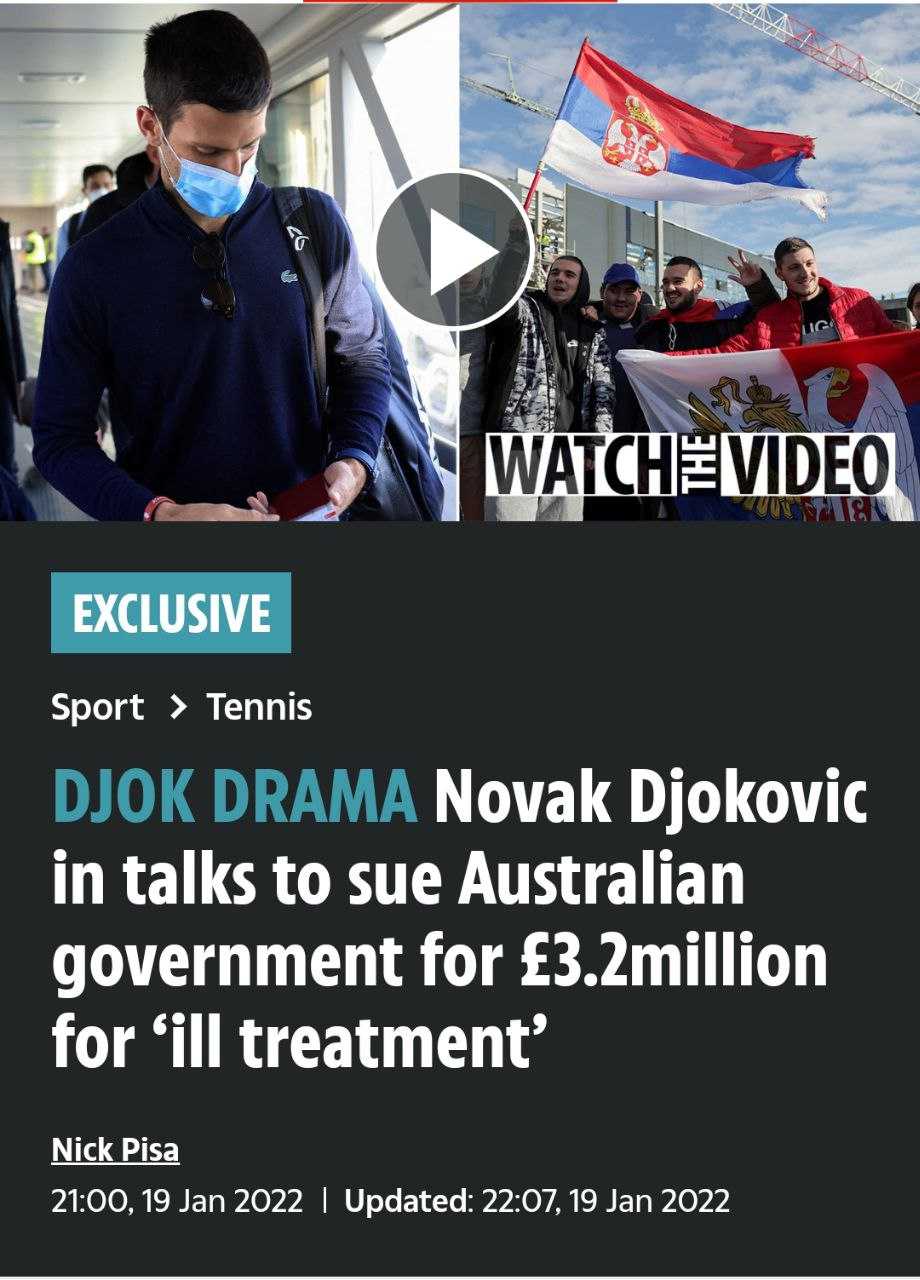Image resolution: width=920 pixels, height=1280 pixels.
Task: Play the Djokovic article video
Action: [x=453, y=250]
